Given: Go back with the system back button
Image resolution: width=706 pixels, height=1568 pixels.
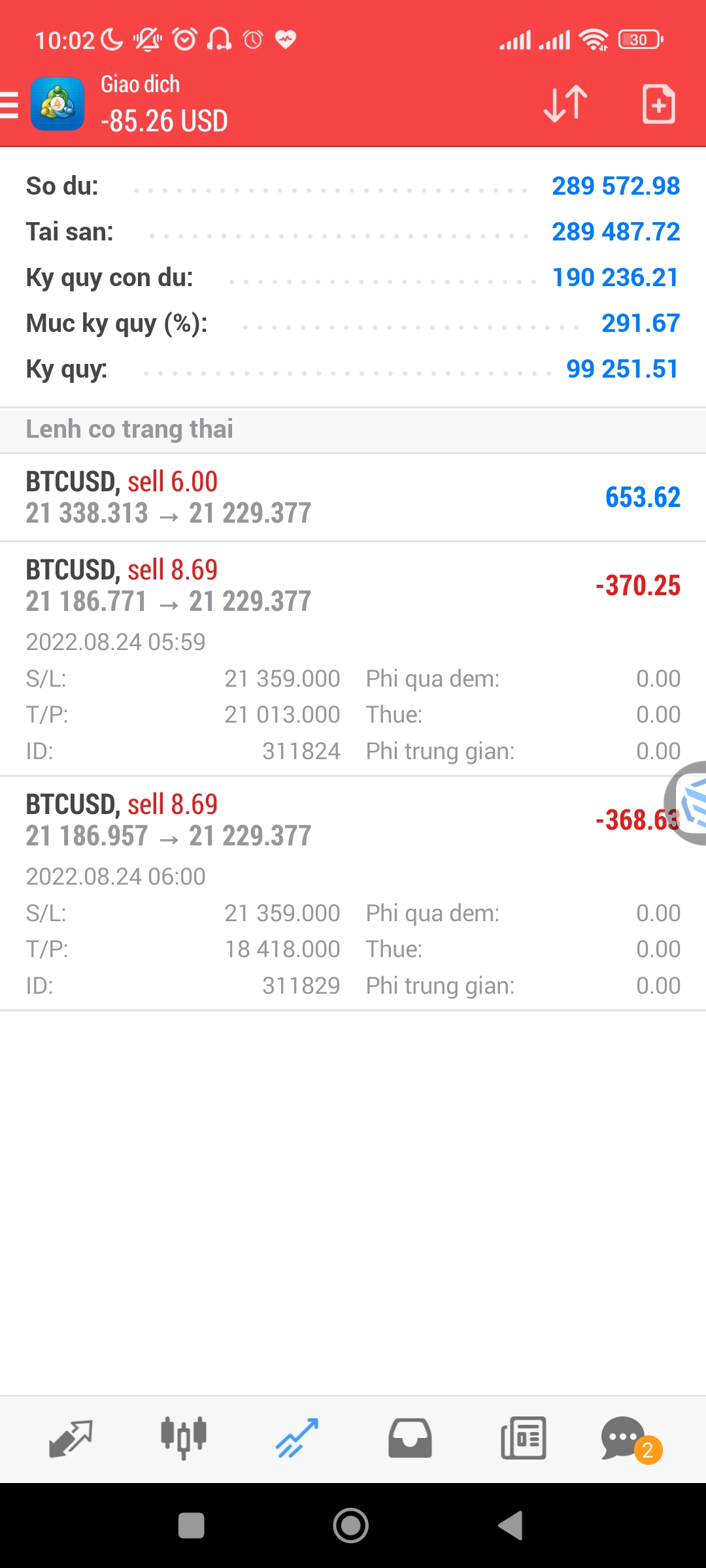Looking at the screenshot, I should (511, 1526).
